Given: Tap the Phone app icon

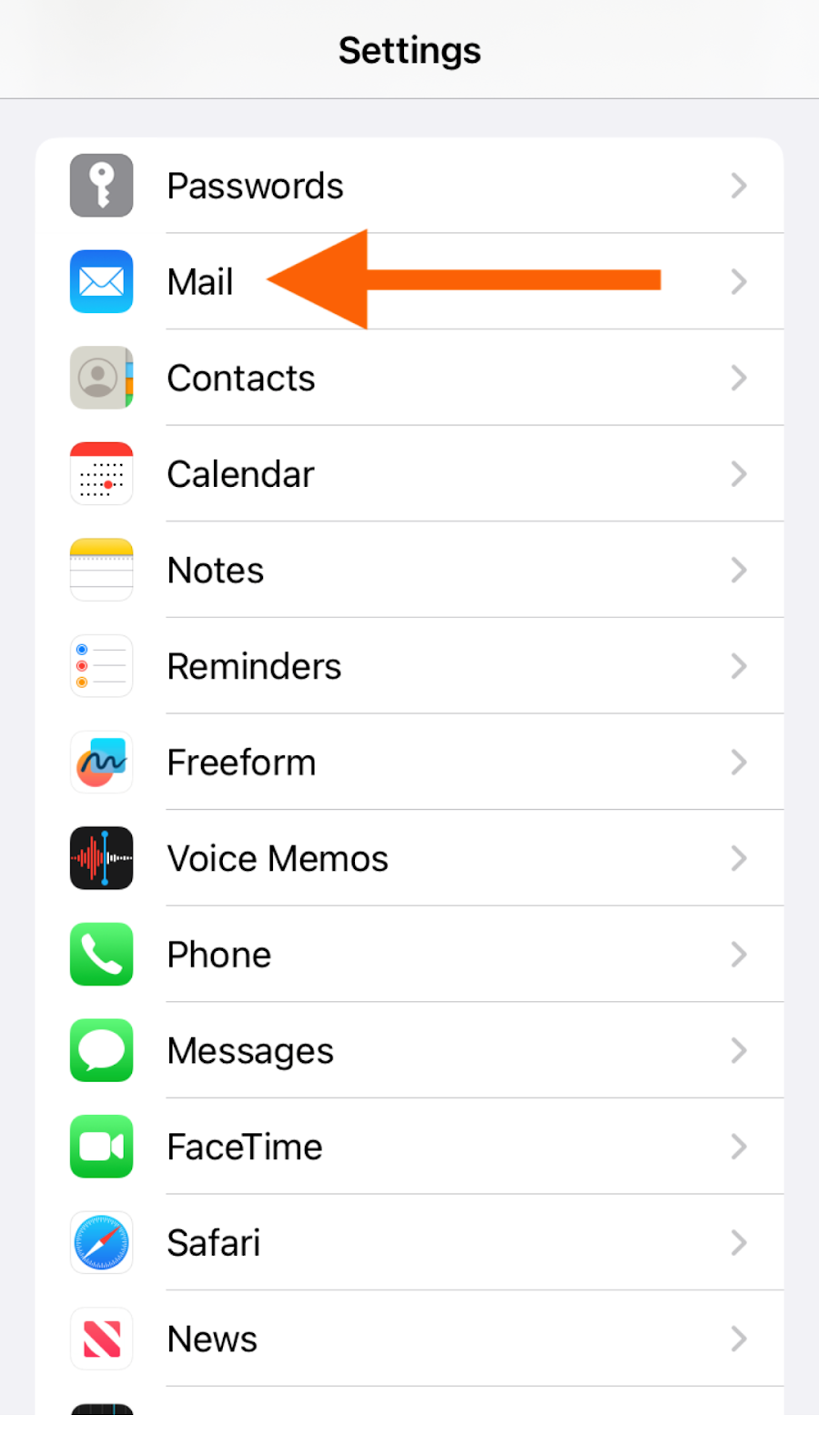Looking at the screenshot, I should (101, 955).
